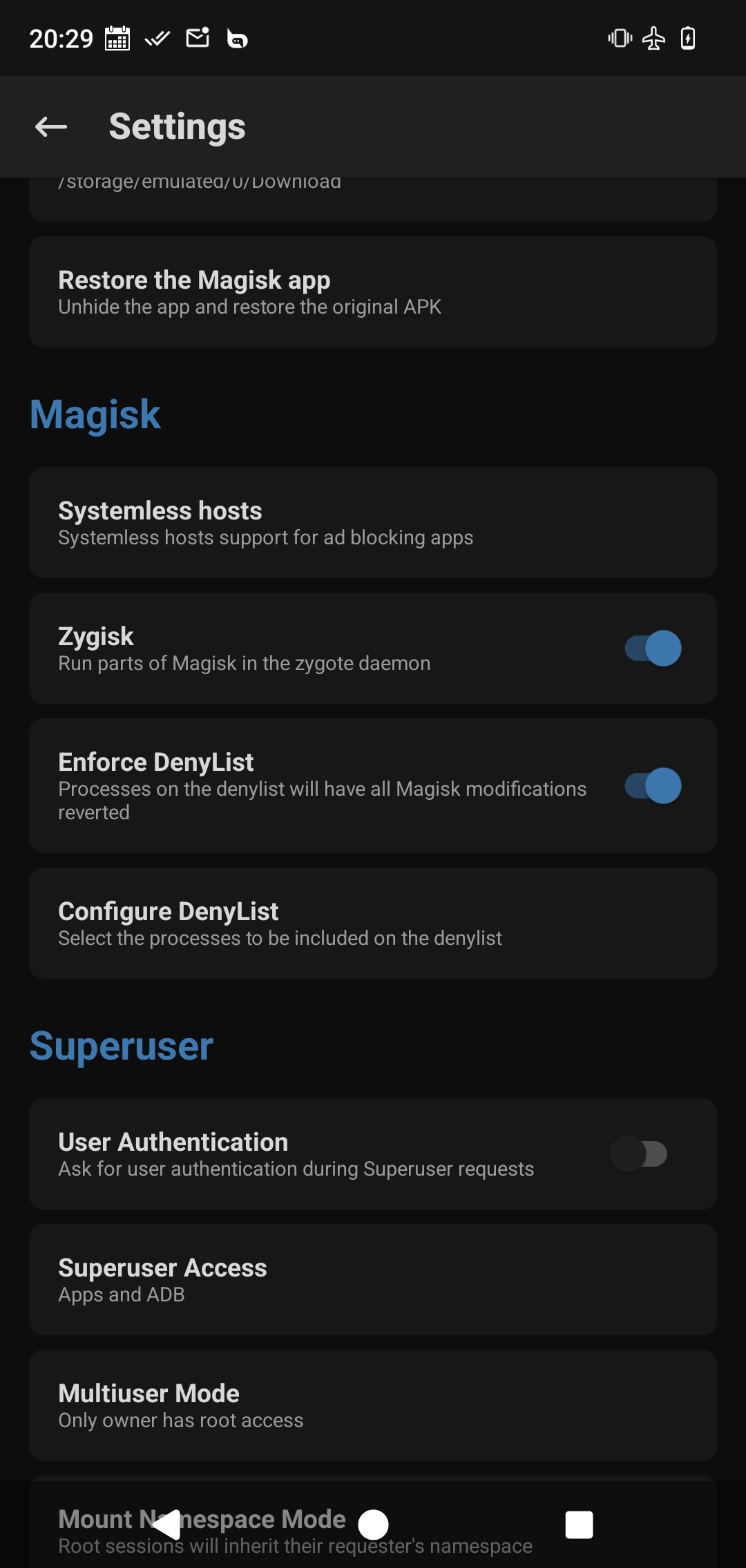
Task: Open recent apps with the square navigation button
Action: (579, 1524)
